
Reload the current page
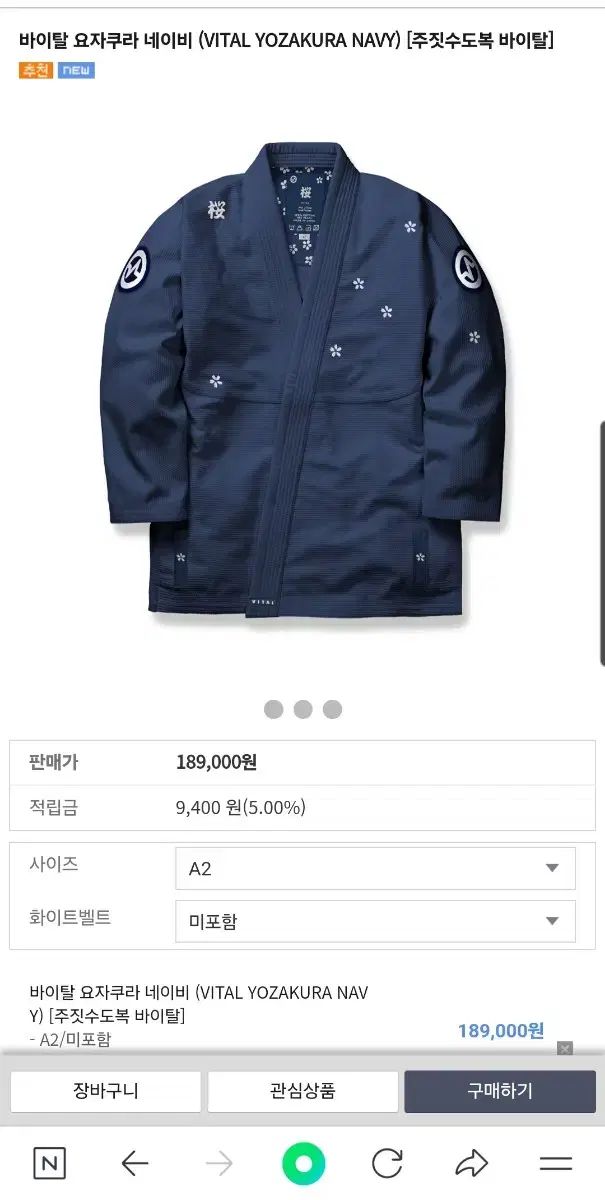click(387, 1163)
